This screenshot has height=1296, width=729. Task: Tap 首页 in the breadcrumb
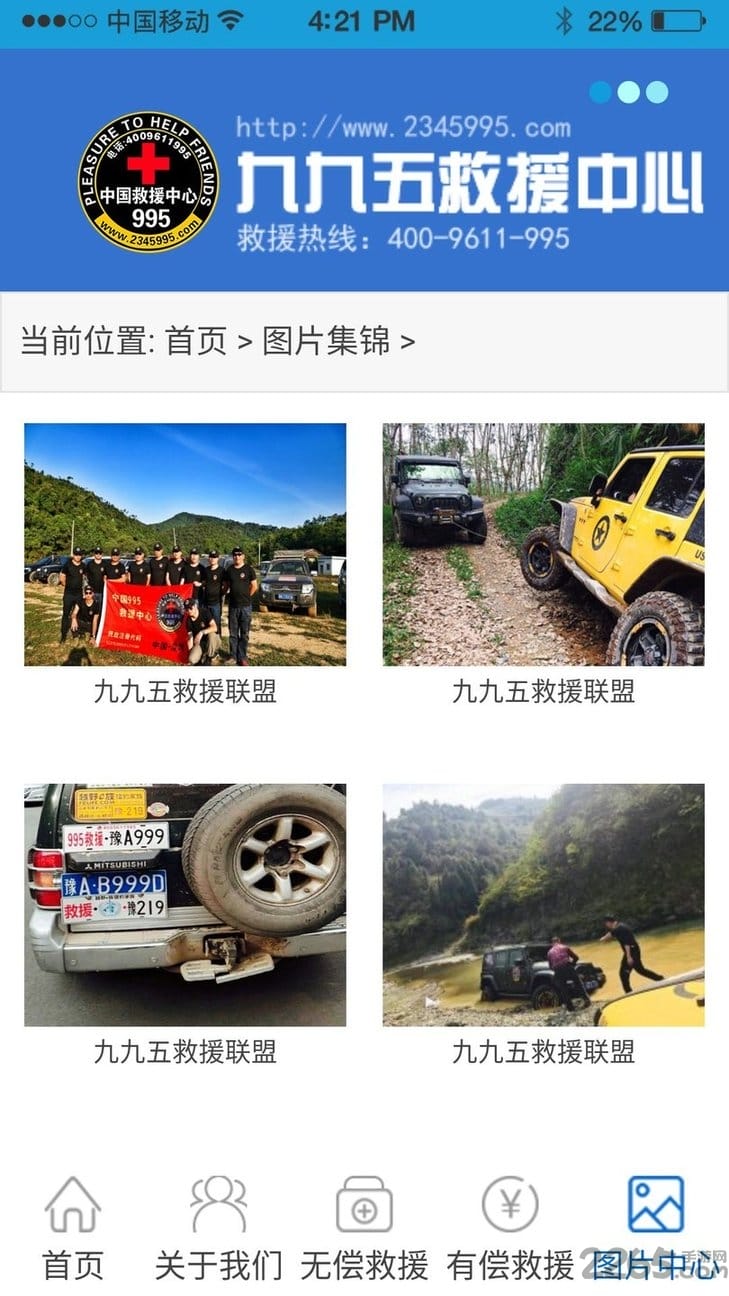196,342
